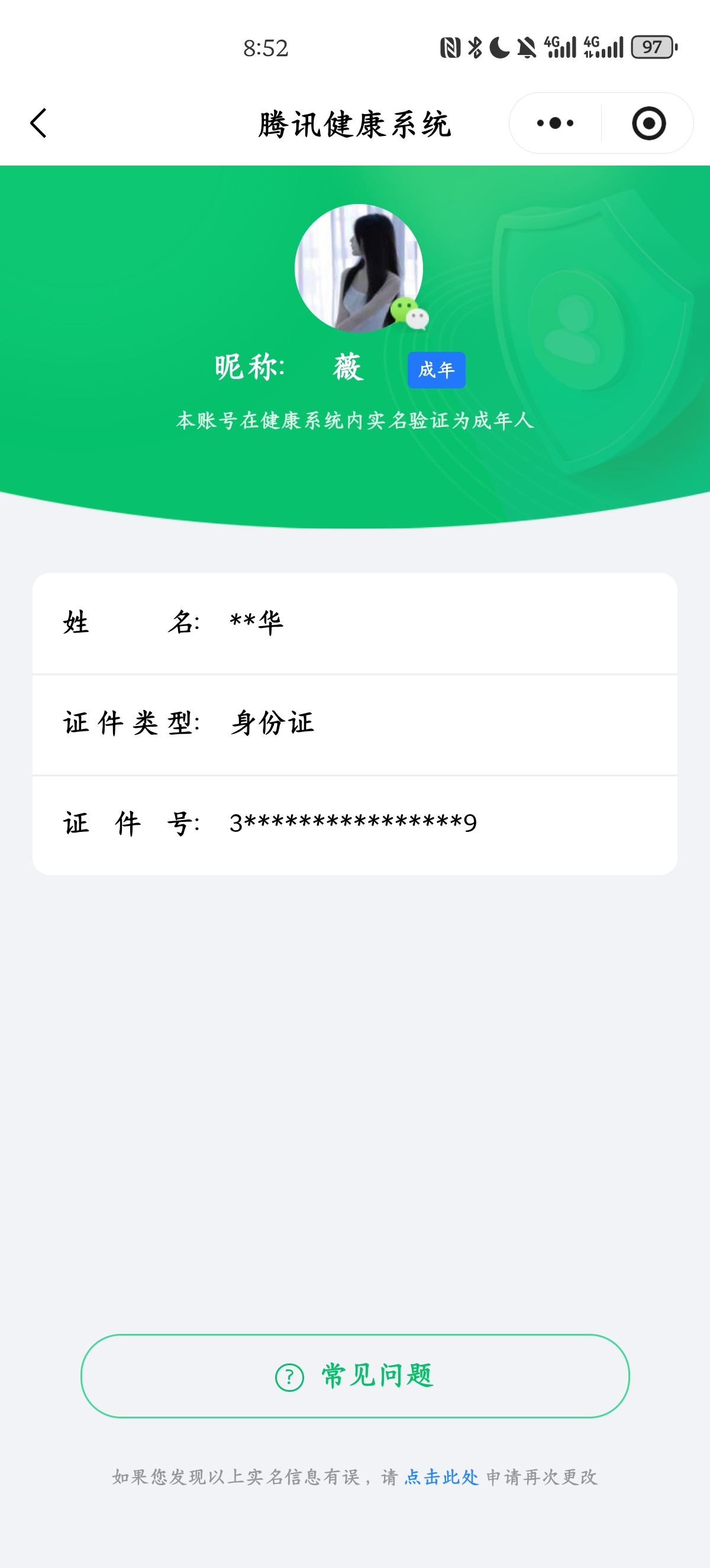This screenshot has width=710, height=1568.
Task: Close the mini program with the circle button
Action: [x=648, y=124]
